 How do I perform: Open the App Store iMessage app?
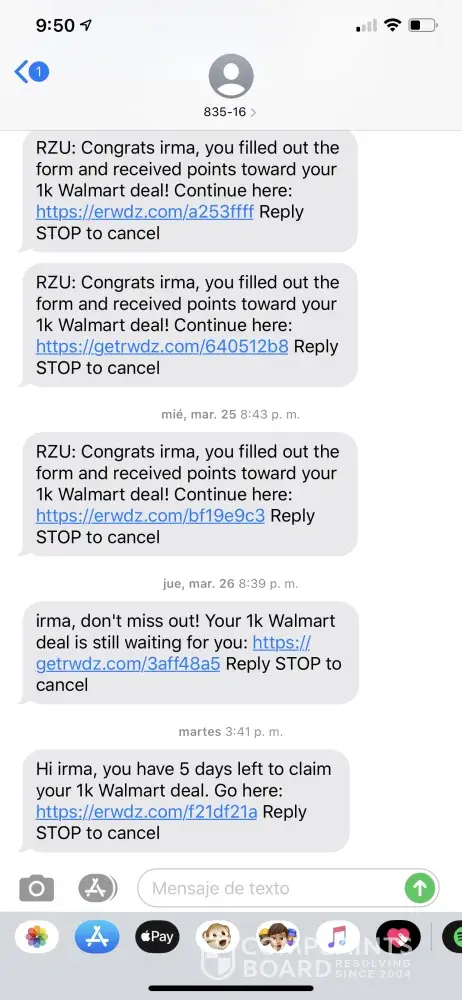coord(97,936)
